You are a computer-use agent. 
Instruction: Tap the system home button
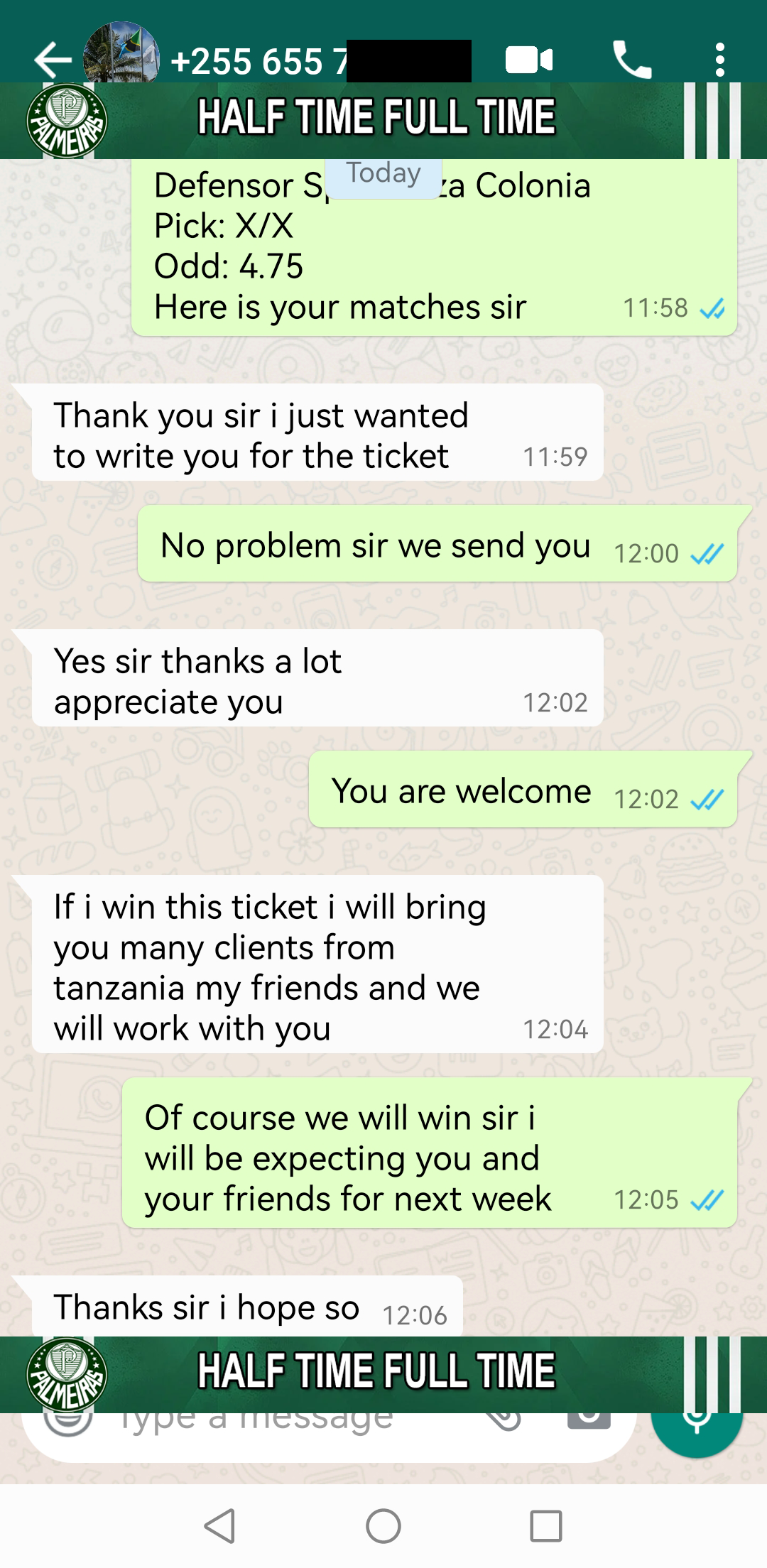(x=383, y=1526)
